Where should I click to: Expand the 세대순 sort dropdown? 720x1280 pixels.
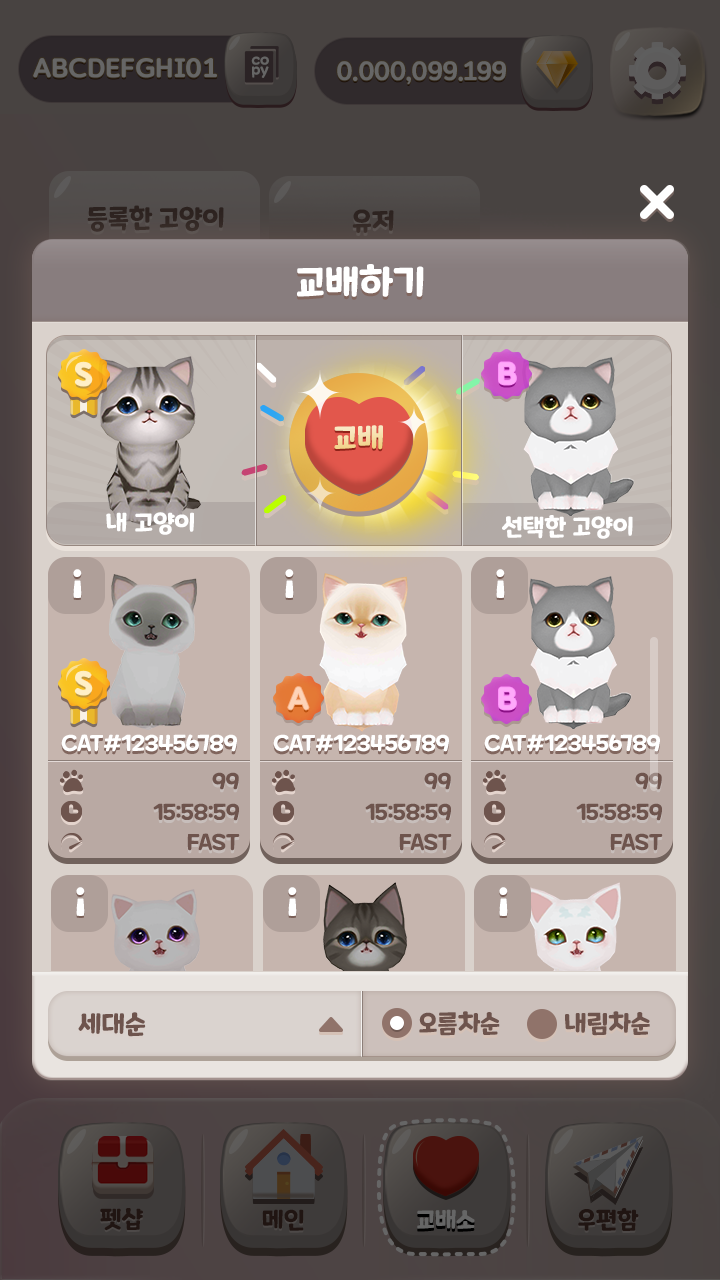(205, 1024)
